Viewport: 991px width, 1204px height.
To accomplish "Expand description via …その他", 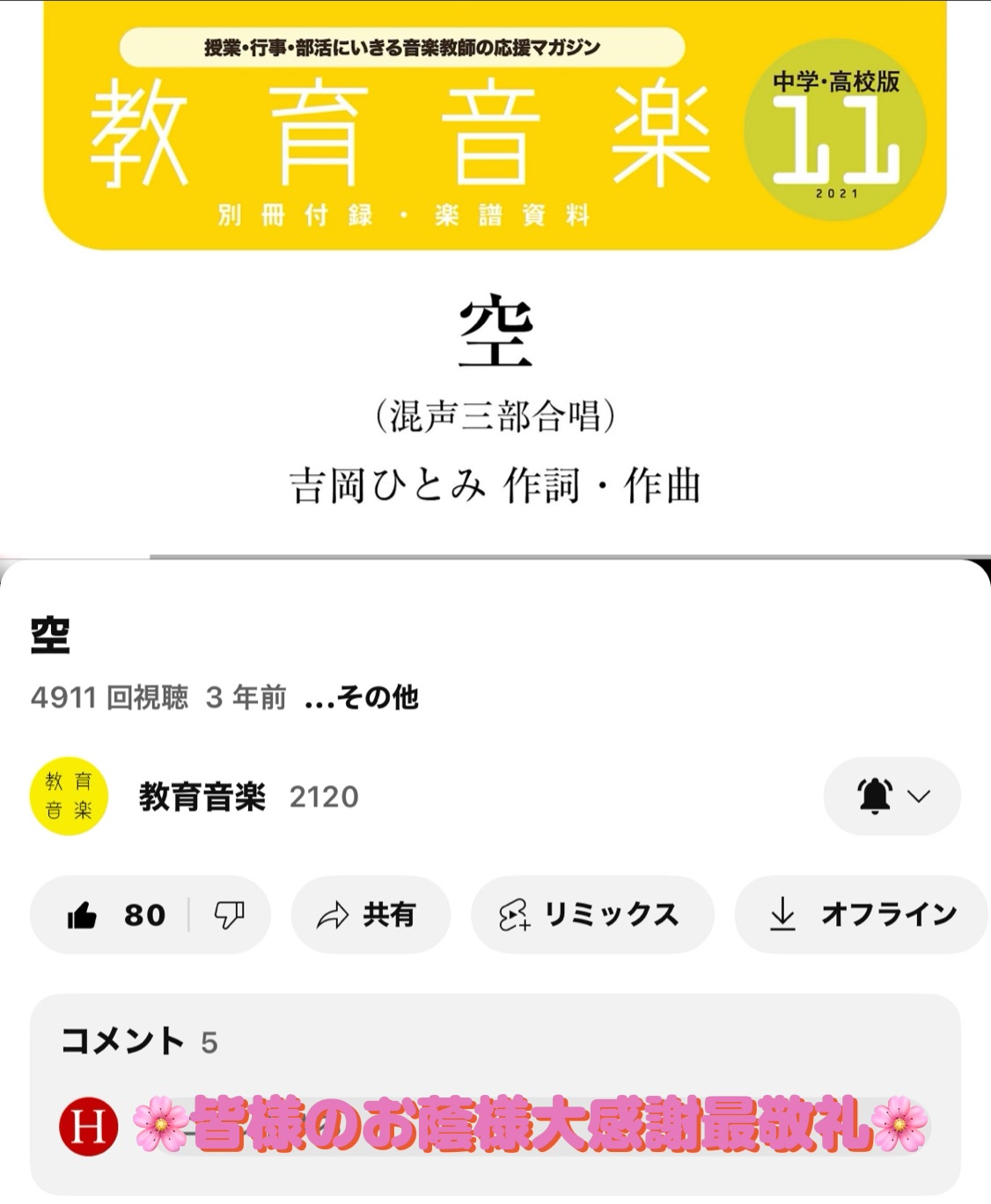I will click(362, 698).
